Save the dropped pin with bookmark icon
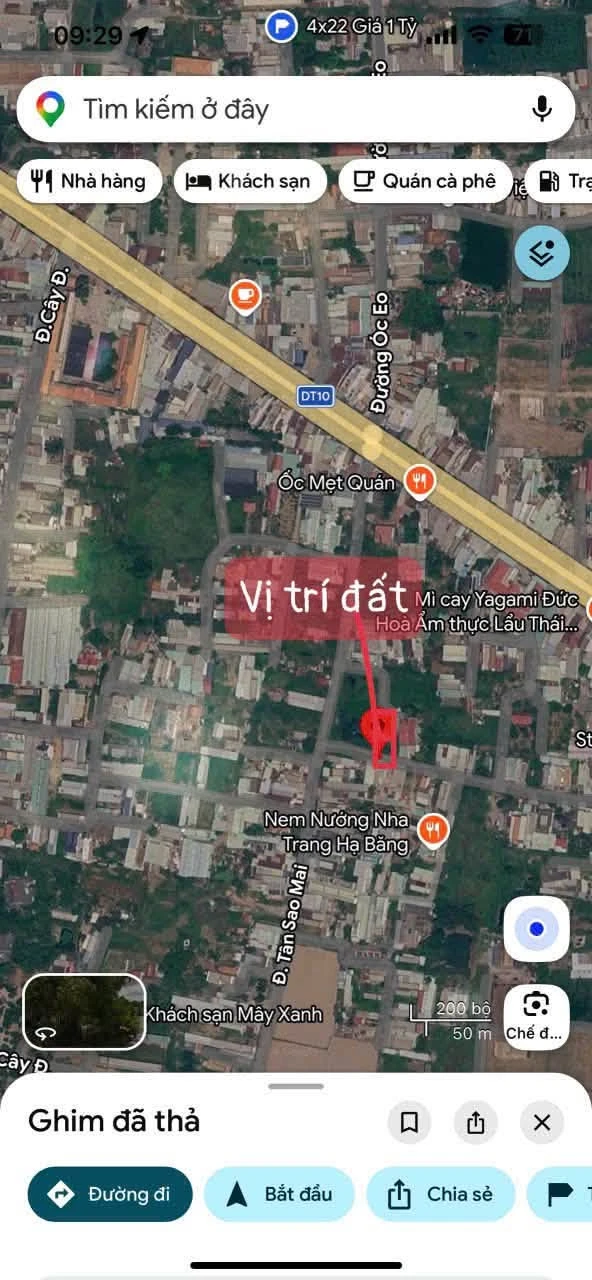 coord(409,1122)
